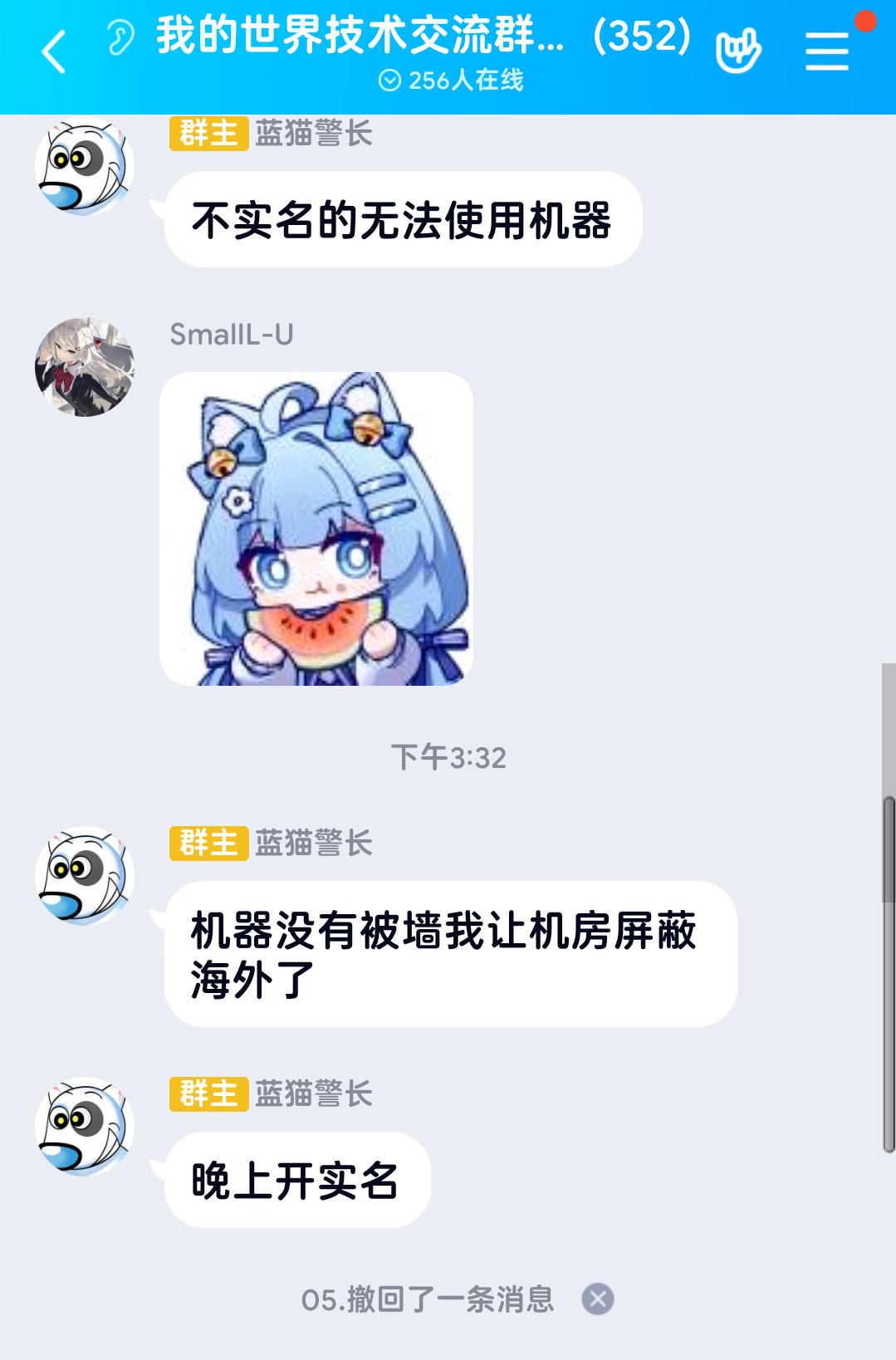Open the watermelon sticker sent by SmallL-U
896x1360 pixels.
316,529
